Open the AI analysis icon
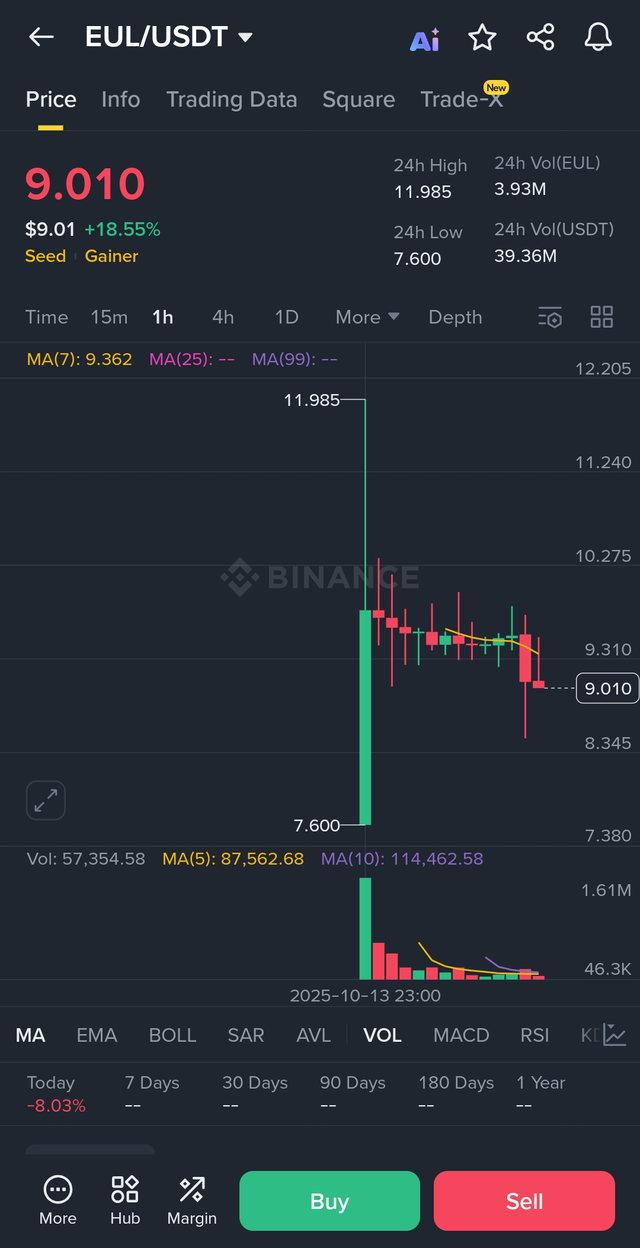Screen dimensions: 640x1248 425,39
